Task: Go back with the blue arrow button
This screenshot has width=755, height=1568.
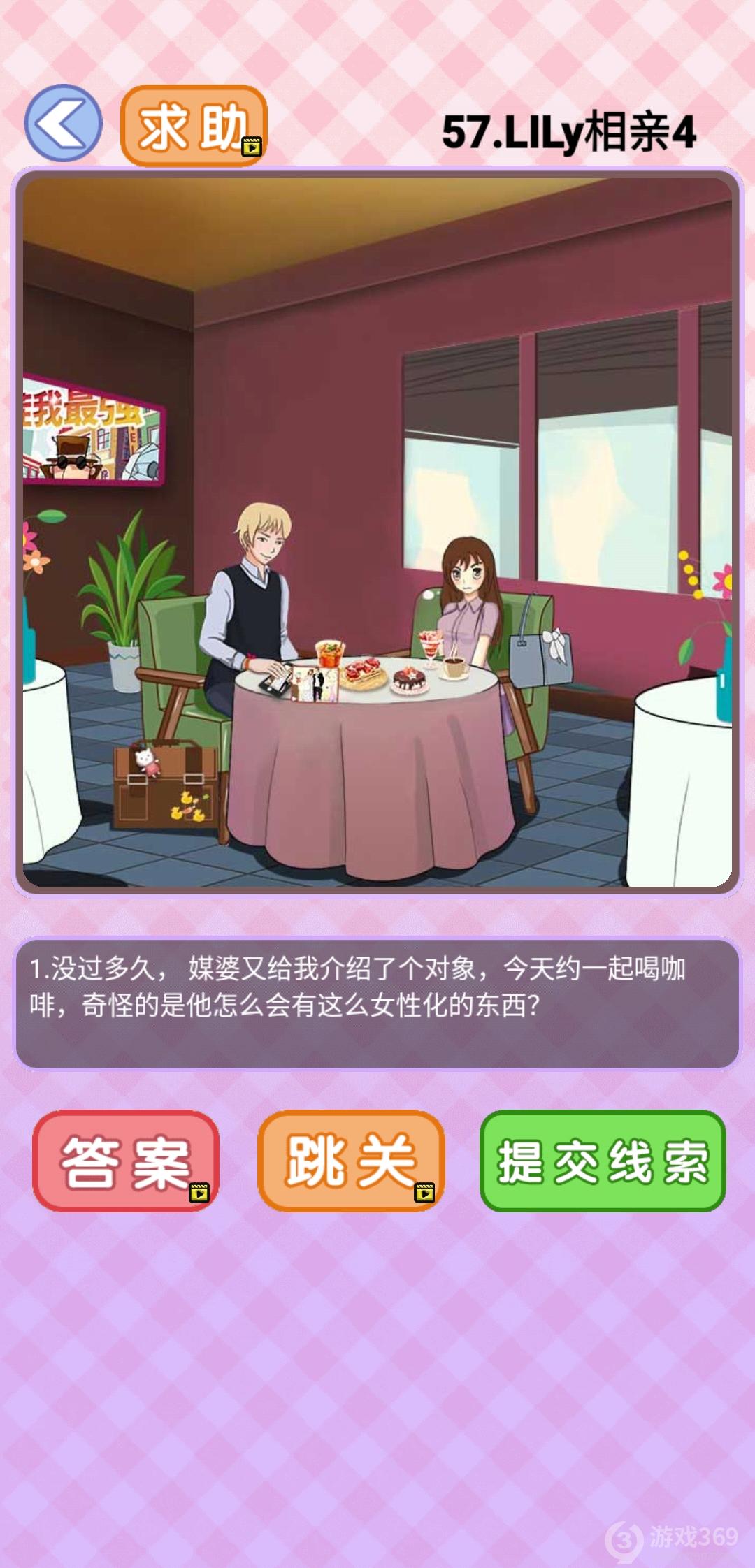Action: (63, 124)
